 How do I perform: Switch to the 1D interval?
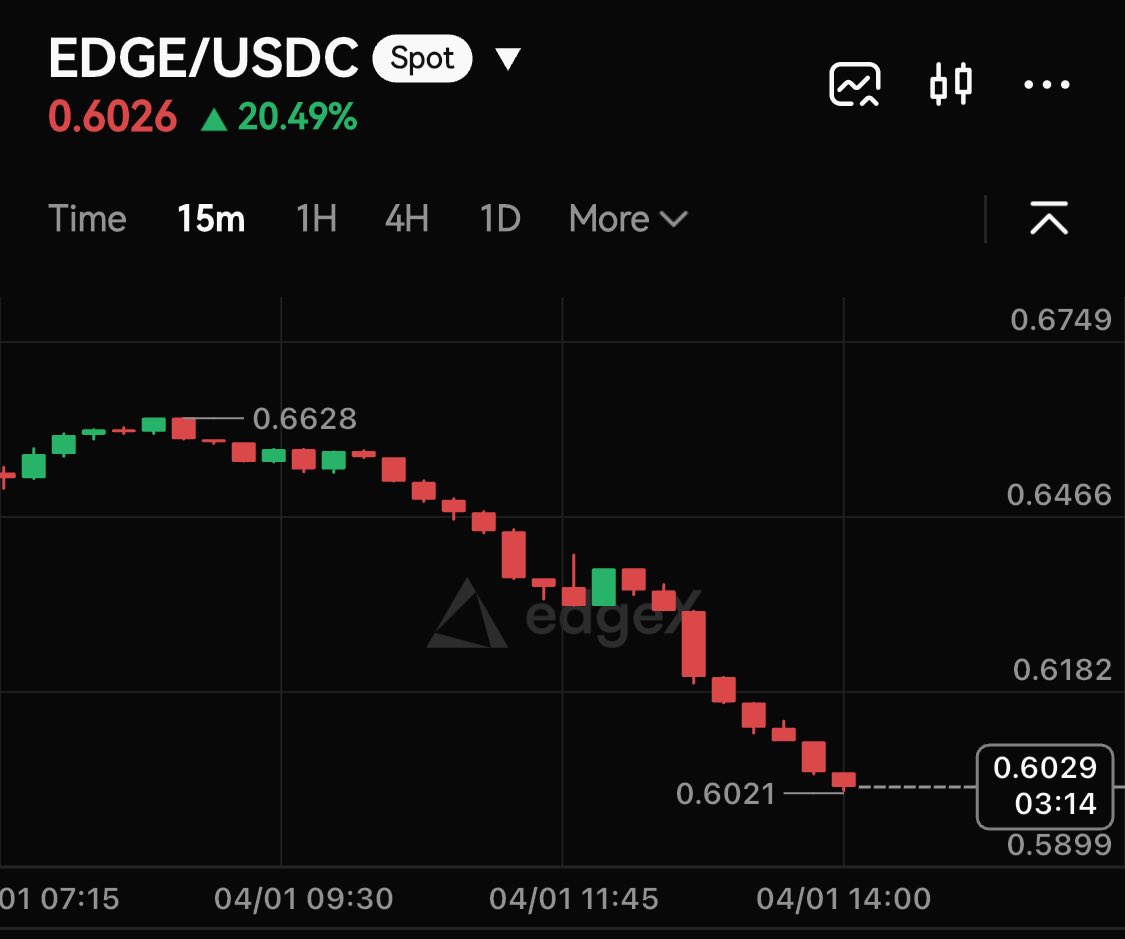click(499, 219)
